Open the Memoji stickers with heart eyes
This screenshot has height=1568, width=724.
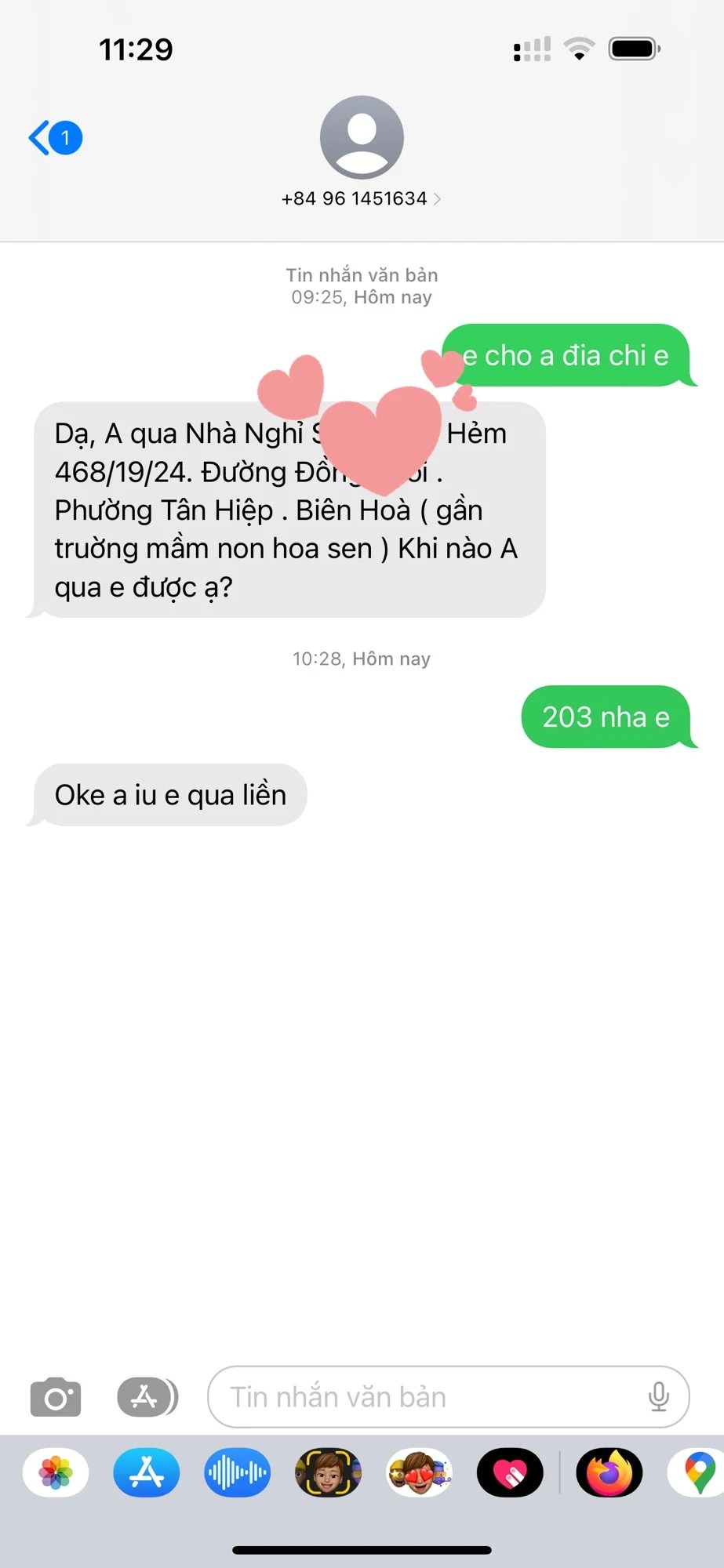420,1472
